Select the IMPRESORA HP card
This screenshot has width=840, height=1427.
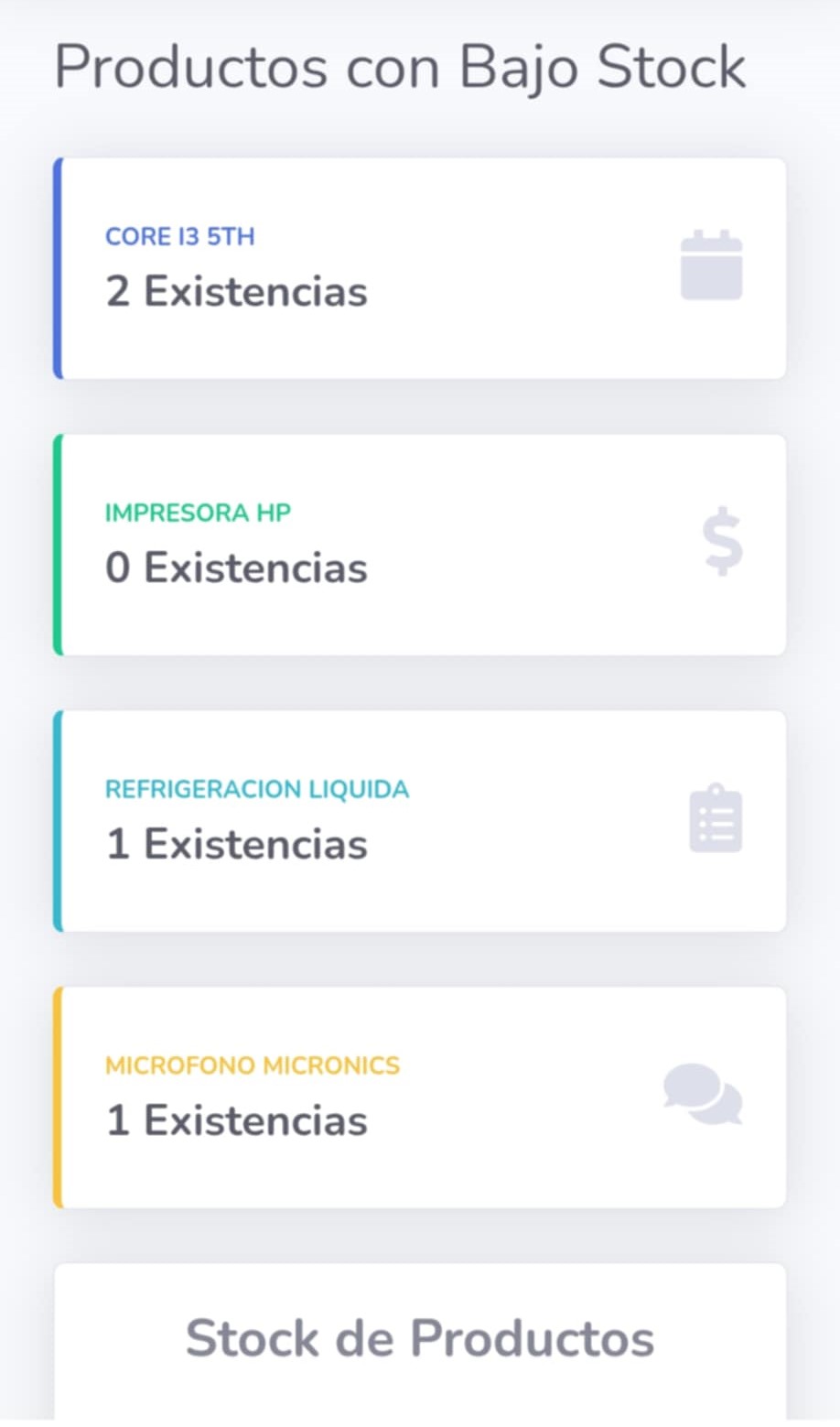(419, 545)
